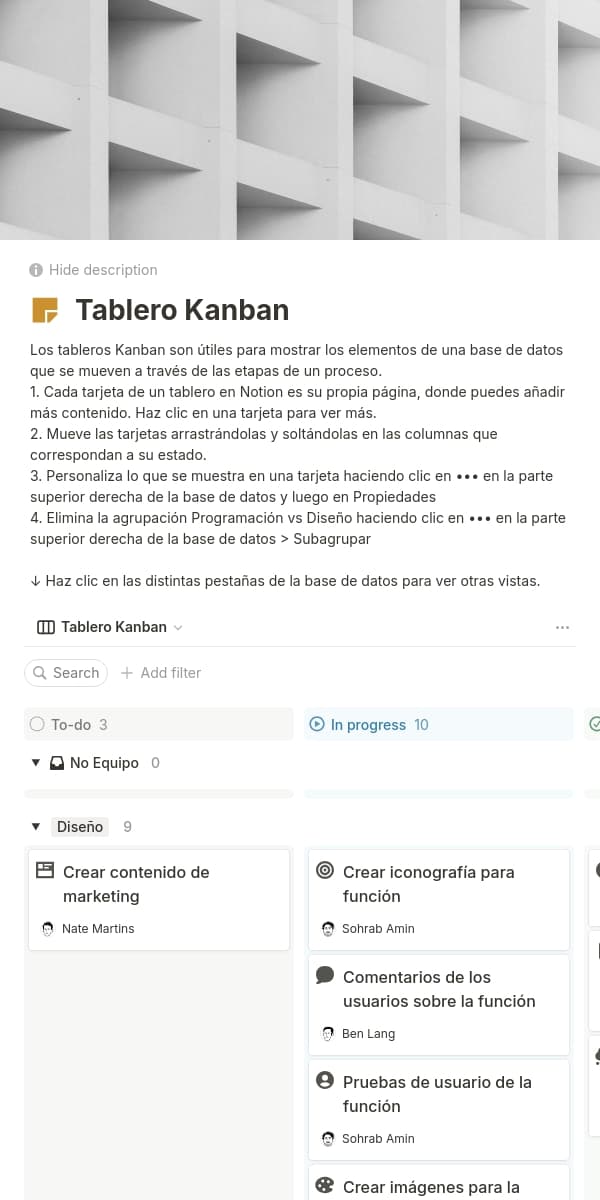Open the Crear contenido de marketing card
Screen dimensions: 600x1200
[159, 898]
